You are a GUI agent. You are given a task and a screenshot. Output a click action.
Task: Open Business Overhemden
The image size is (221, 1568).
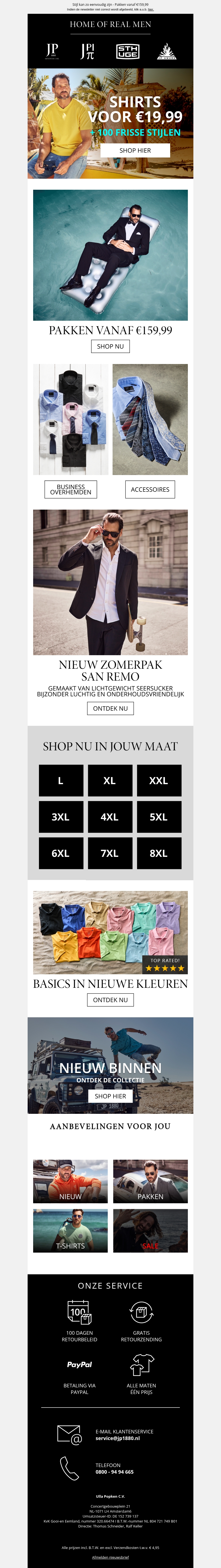point(71,489)
